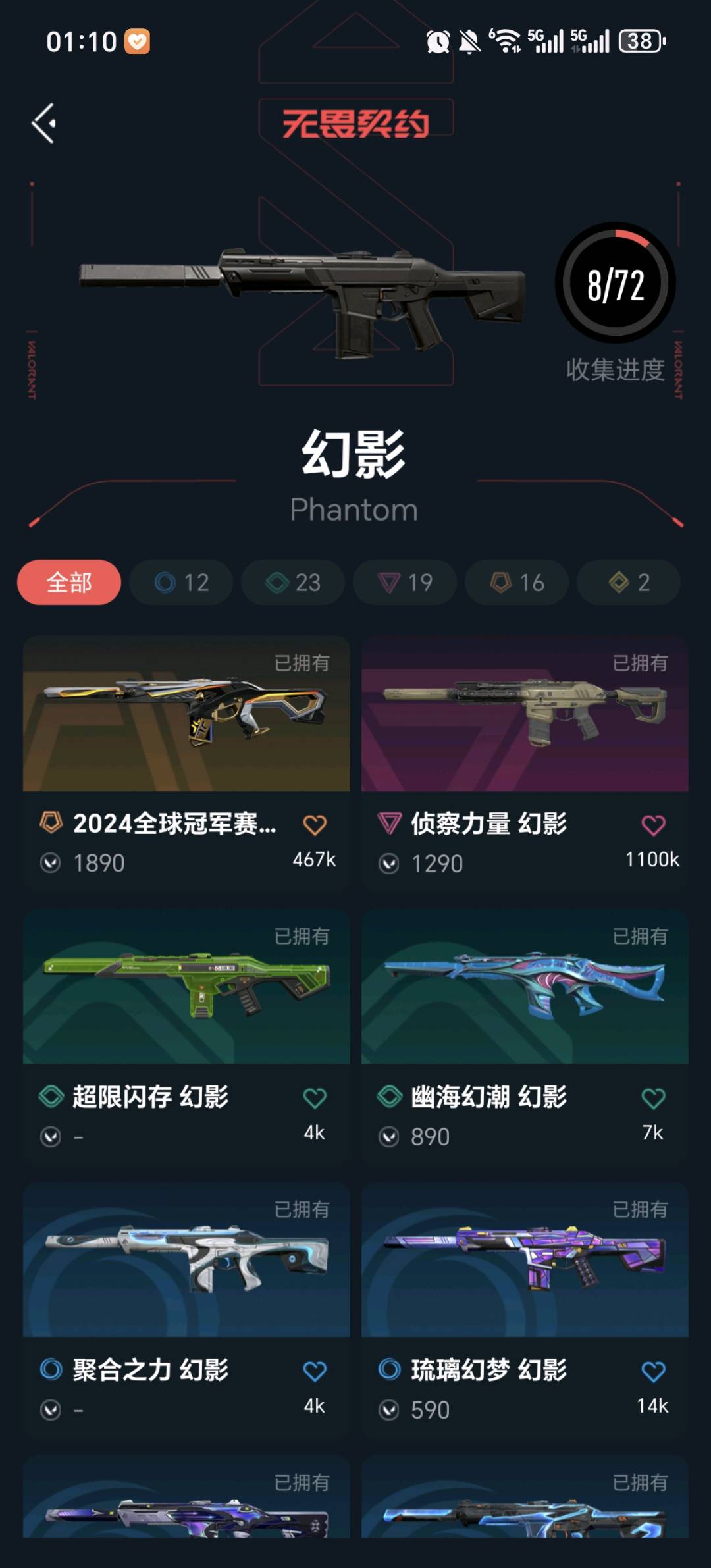The image size is (711, 1568).
Task: Select the 全部 filter chip
Action: click(x=69, y=583)
